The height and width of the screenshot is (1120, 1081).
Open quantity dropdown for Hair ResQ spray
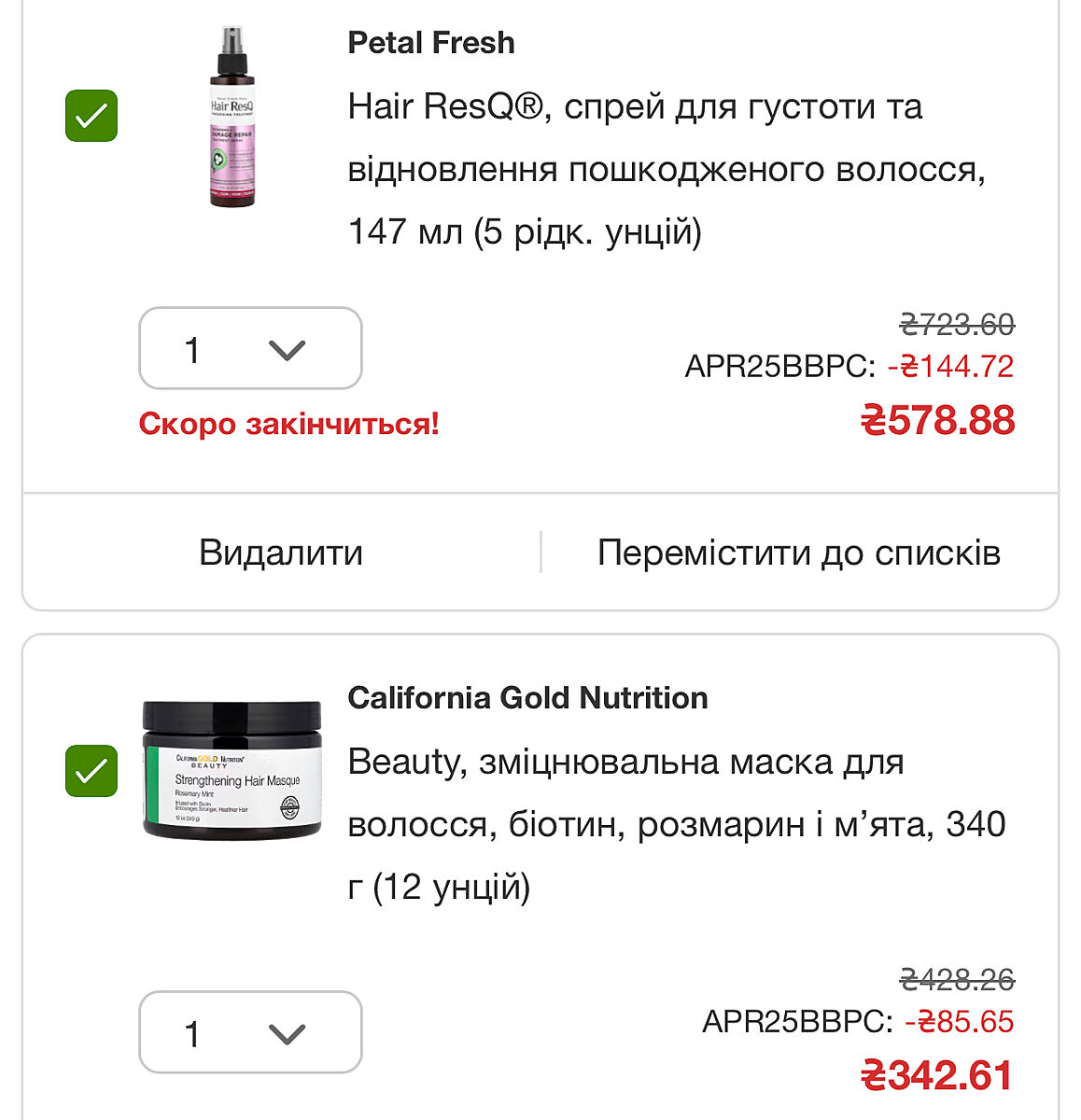250,349
